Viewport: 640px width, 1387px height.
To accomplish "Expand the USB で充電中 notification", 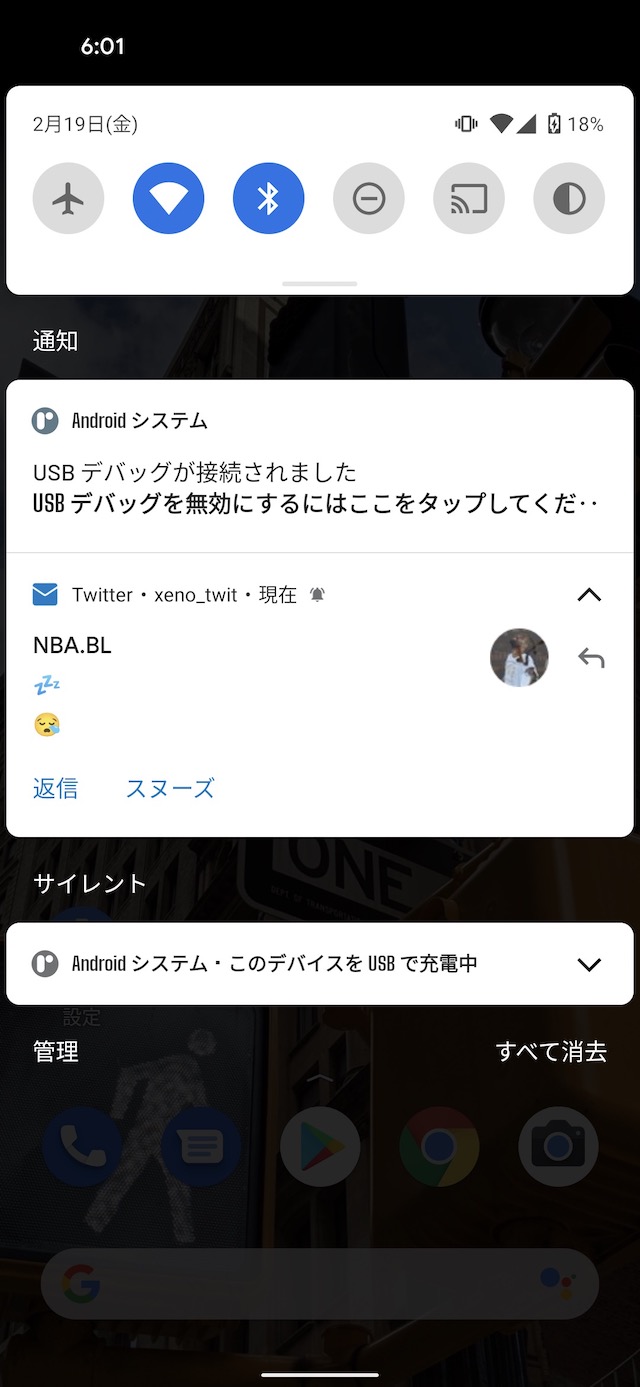I will (589, 964).
